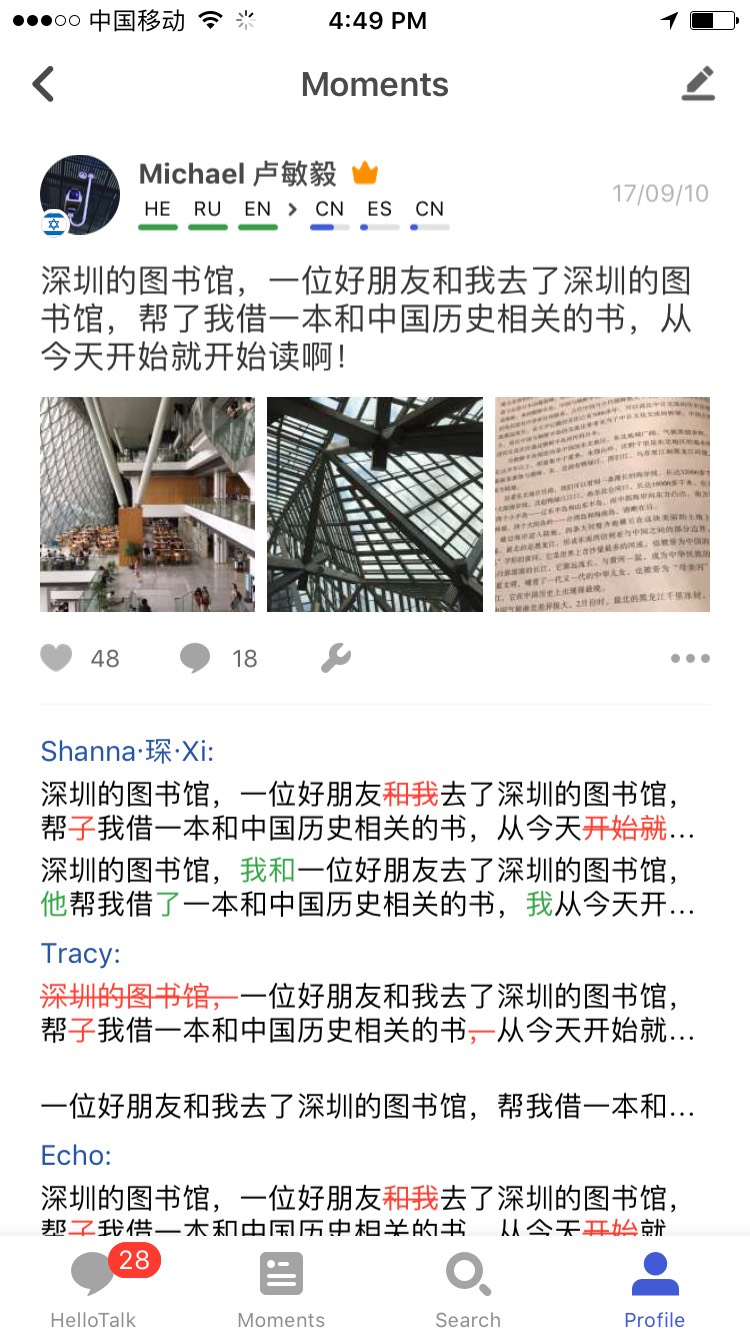
Task: Open Michael 卢敏毅's profile avatar
Action: 80,195
